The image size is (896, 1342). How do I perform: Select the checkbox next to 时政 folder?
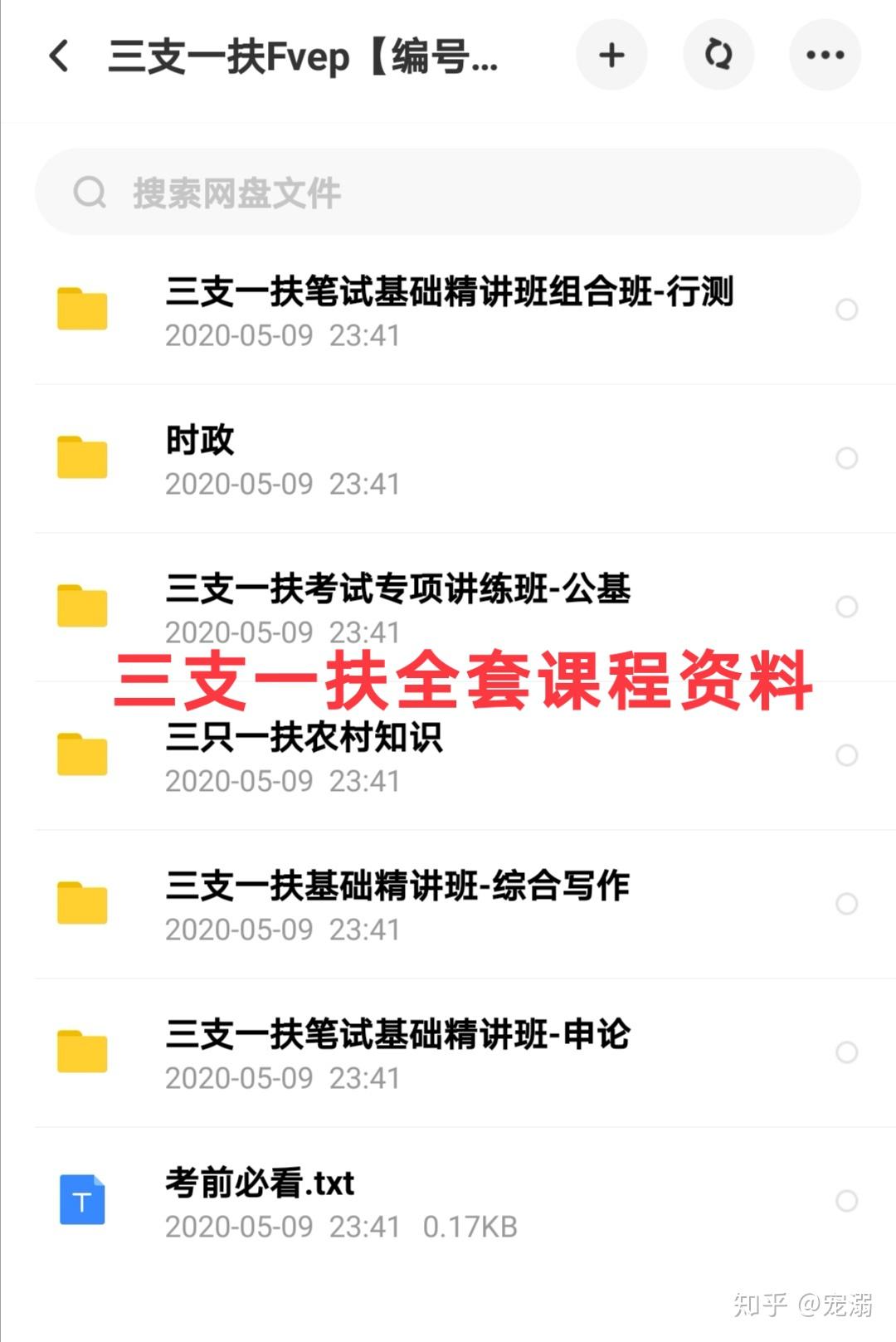tap(847, 457)
